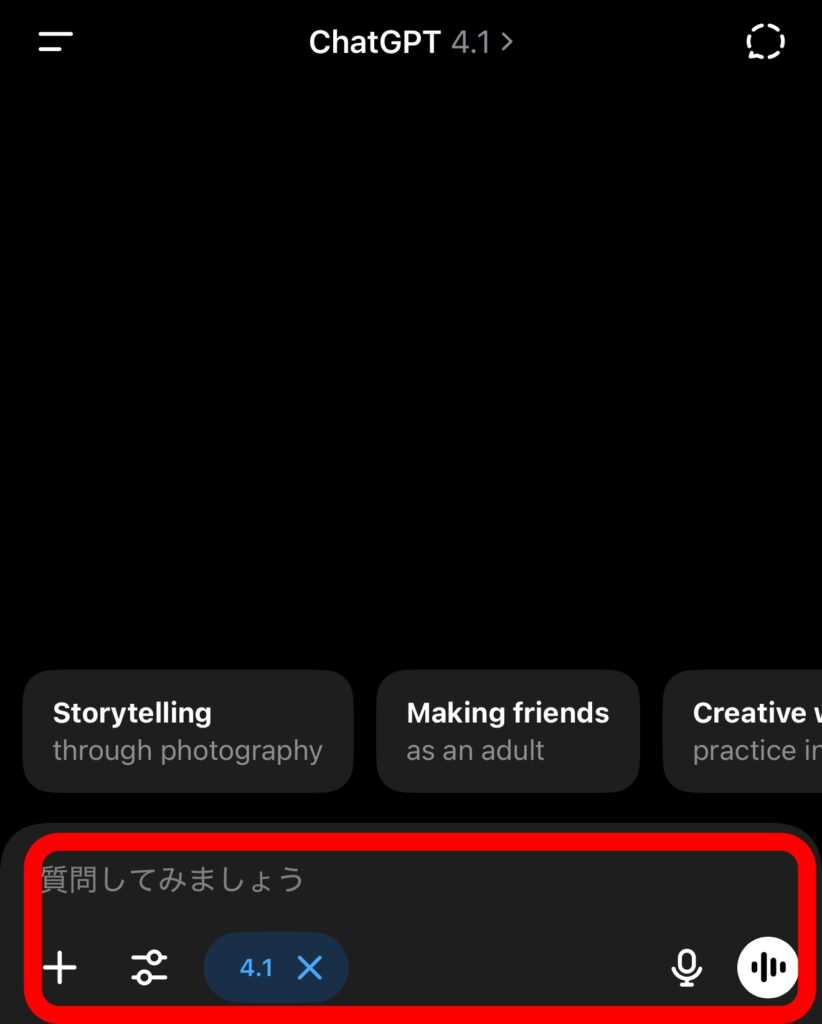Image resolution: width=822 pixels, height=1024 pixels.
Task: Start voice dictation with the microphone
Action: click(686, 967)
